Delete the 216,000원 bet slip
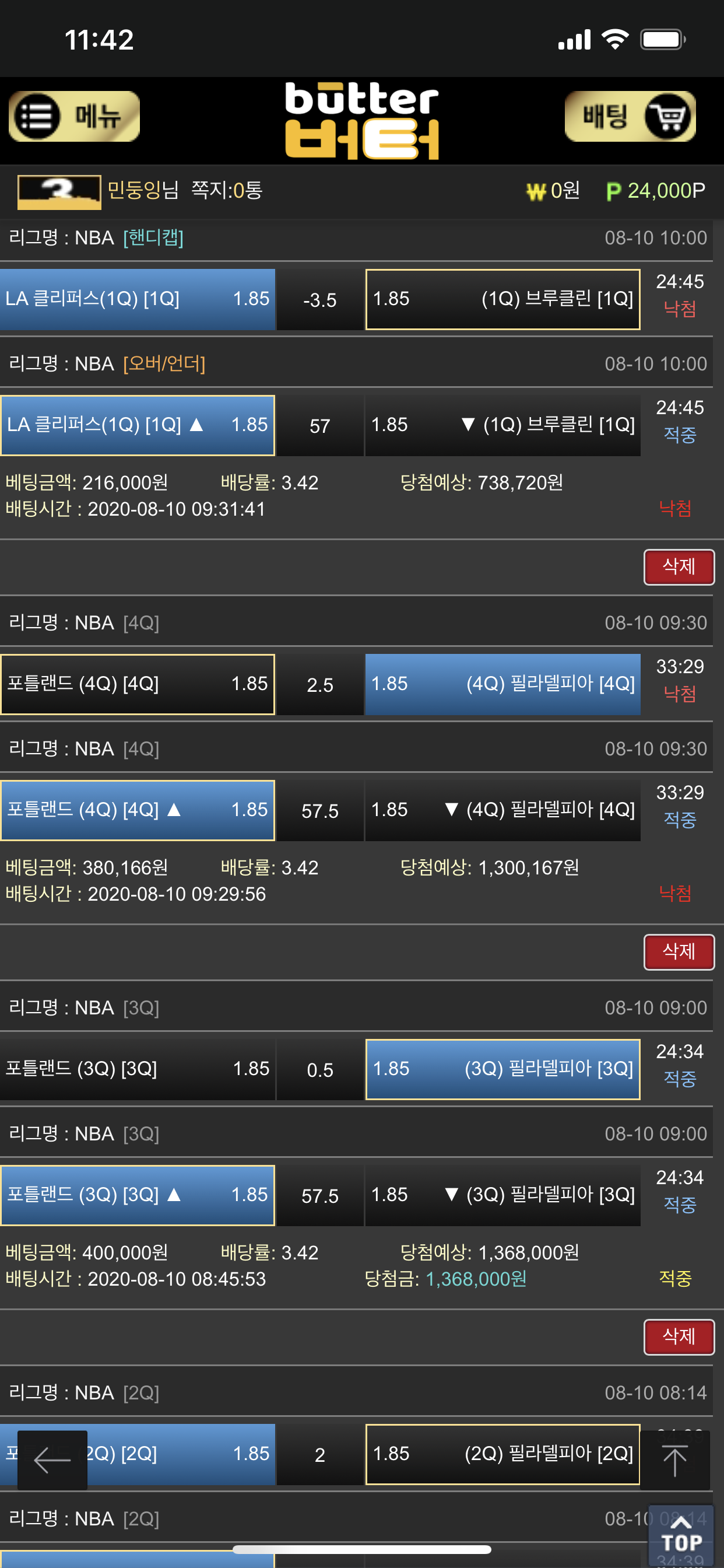 [679, 566]
